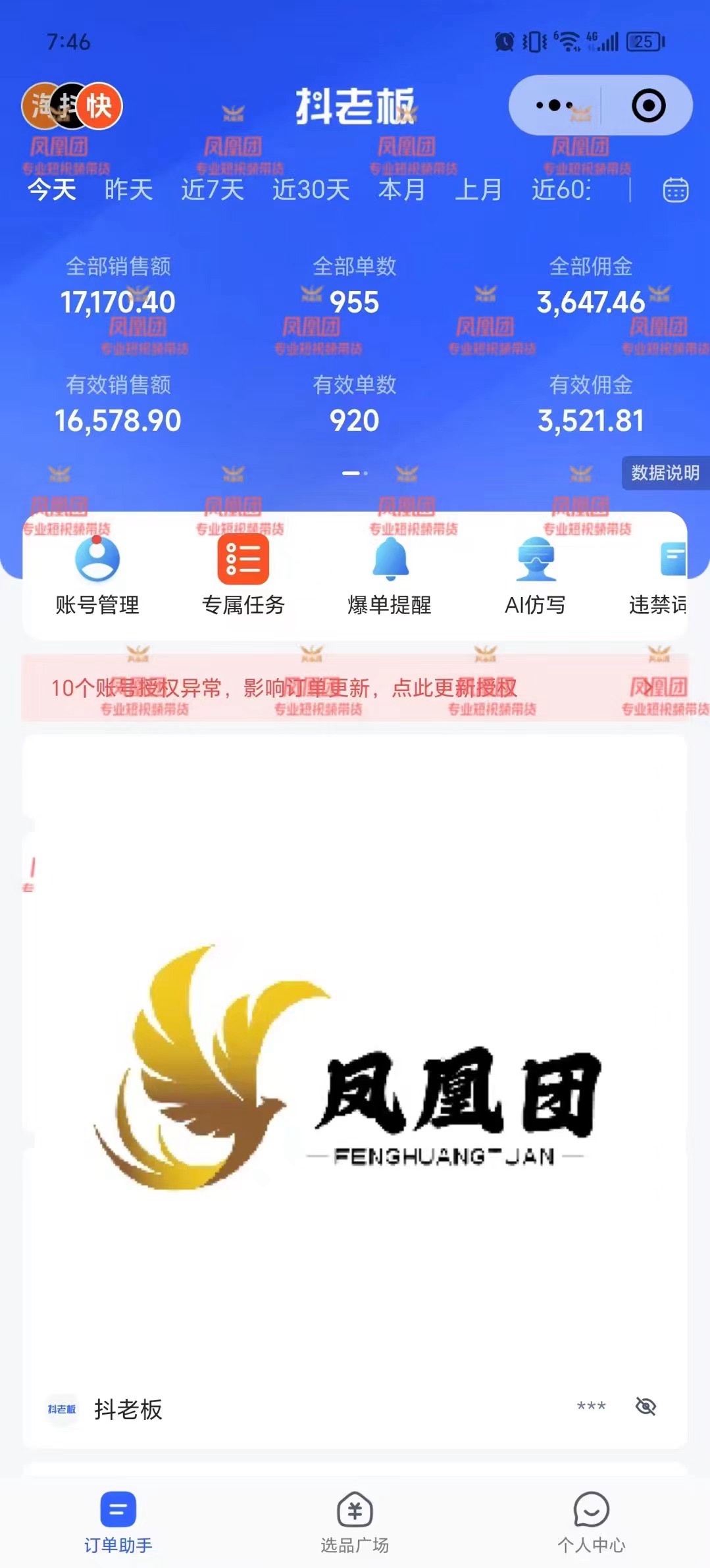710x1568 pixels.
Task: Show 本月 statistics
Action: click(x=401, y=190)
